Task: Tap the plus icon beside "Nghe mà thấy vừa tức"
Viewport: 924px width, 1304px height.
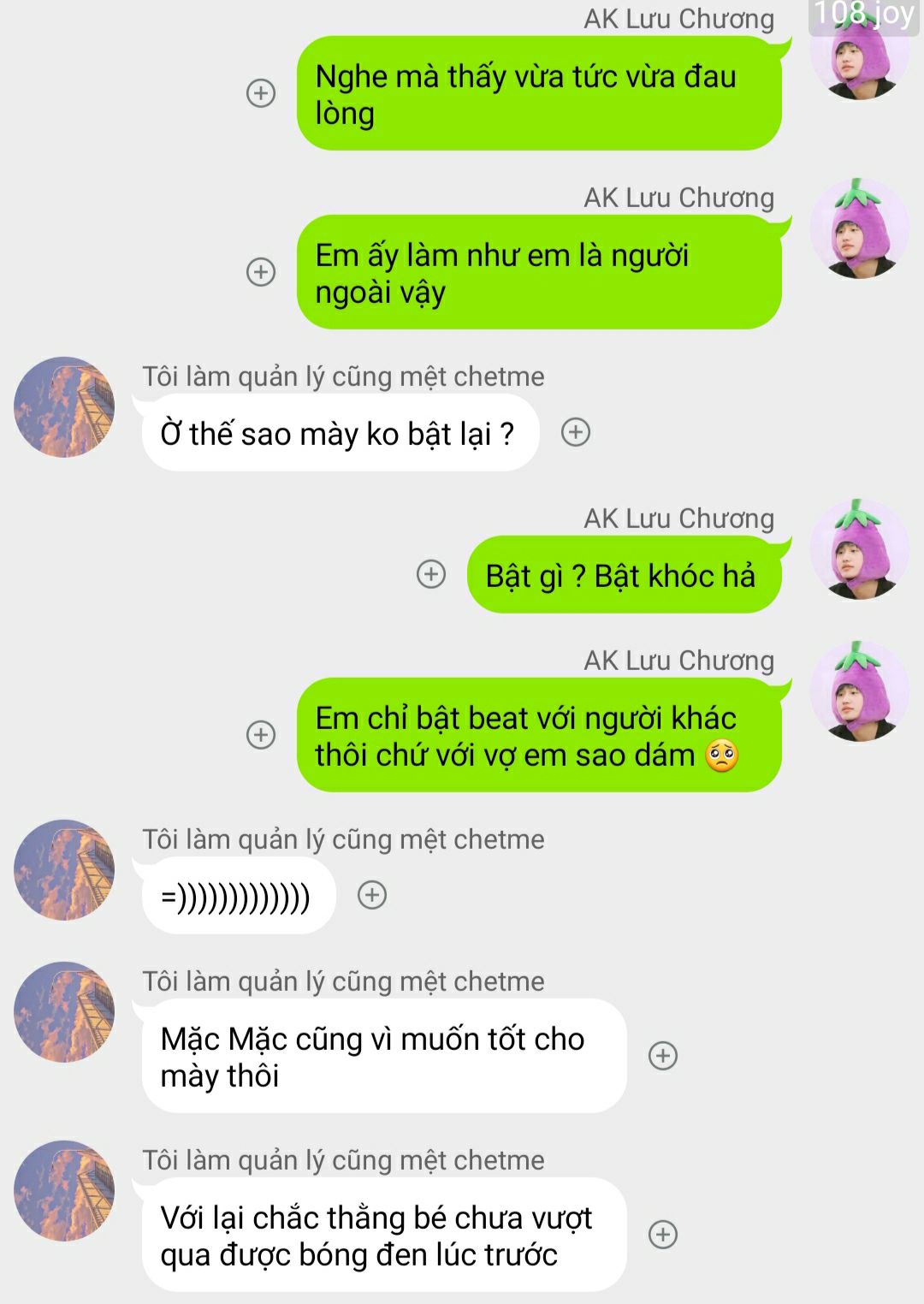Action: [x=261, y=92]
